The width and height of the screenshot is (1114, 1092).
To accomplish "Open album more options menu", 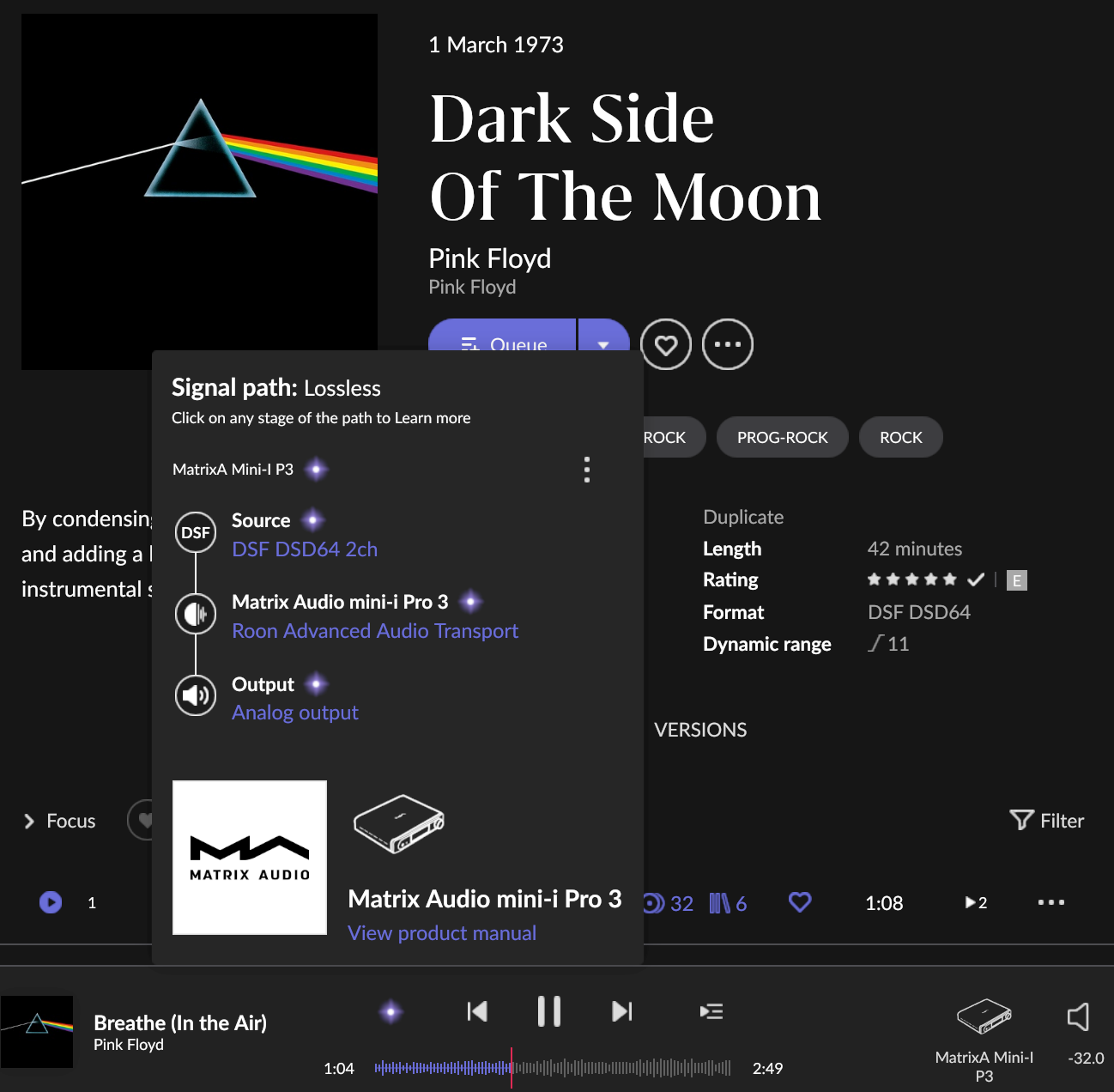I will click(728, 344).
